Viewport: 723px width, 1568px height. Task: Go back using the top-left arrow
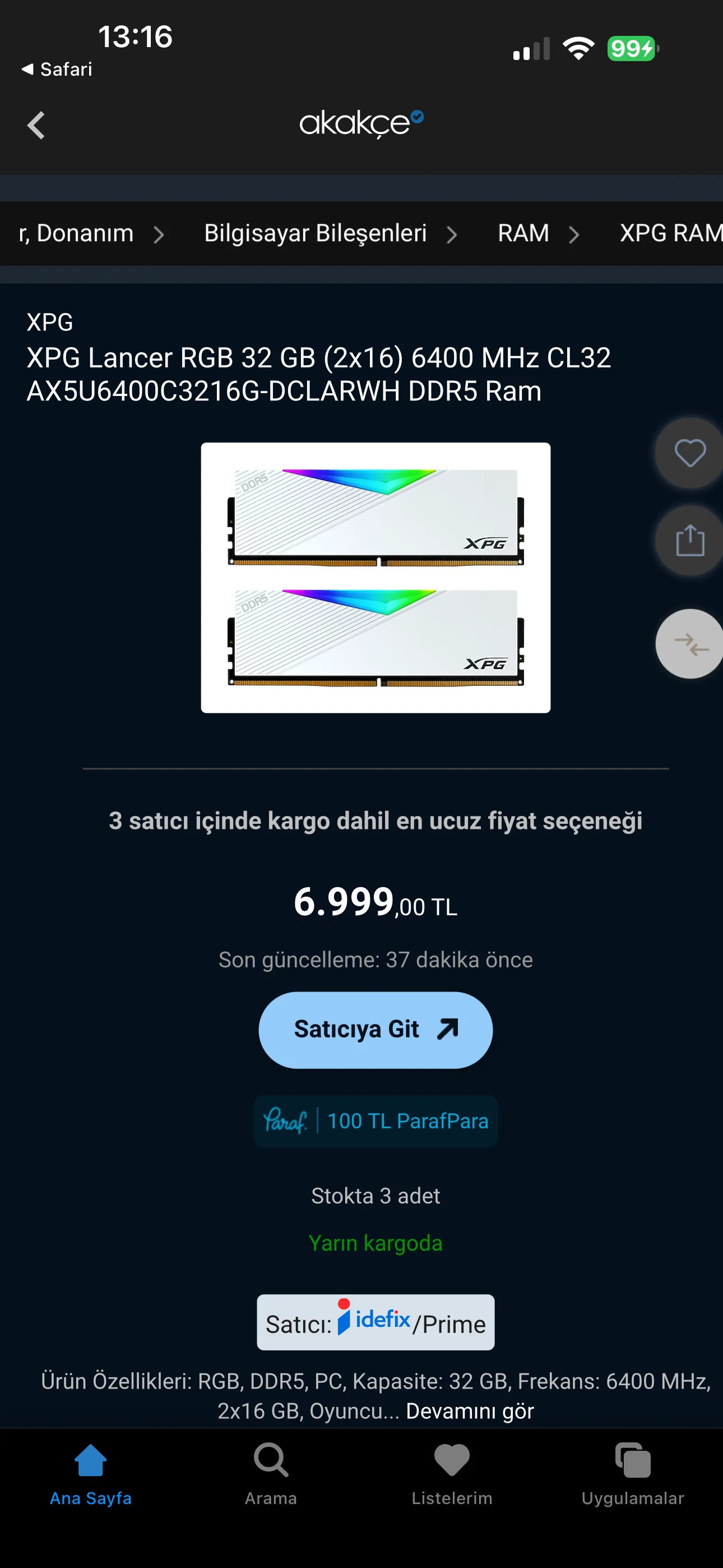36,126
